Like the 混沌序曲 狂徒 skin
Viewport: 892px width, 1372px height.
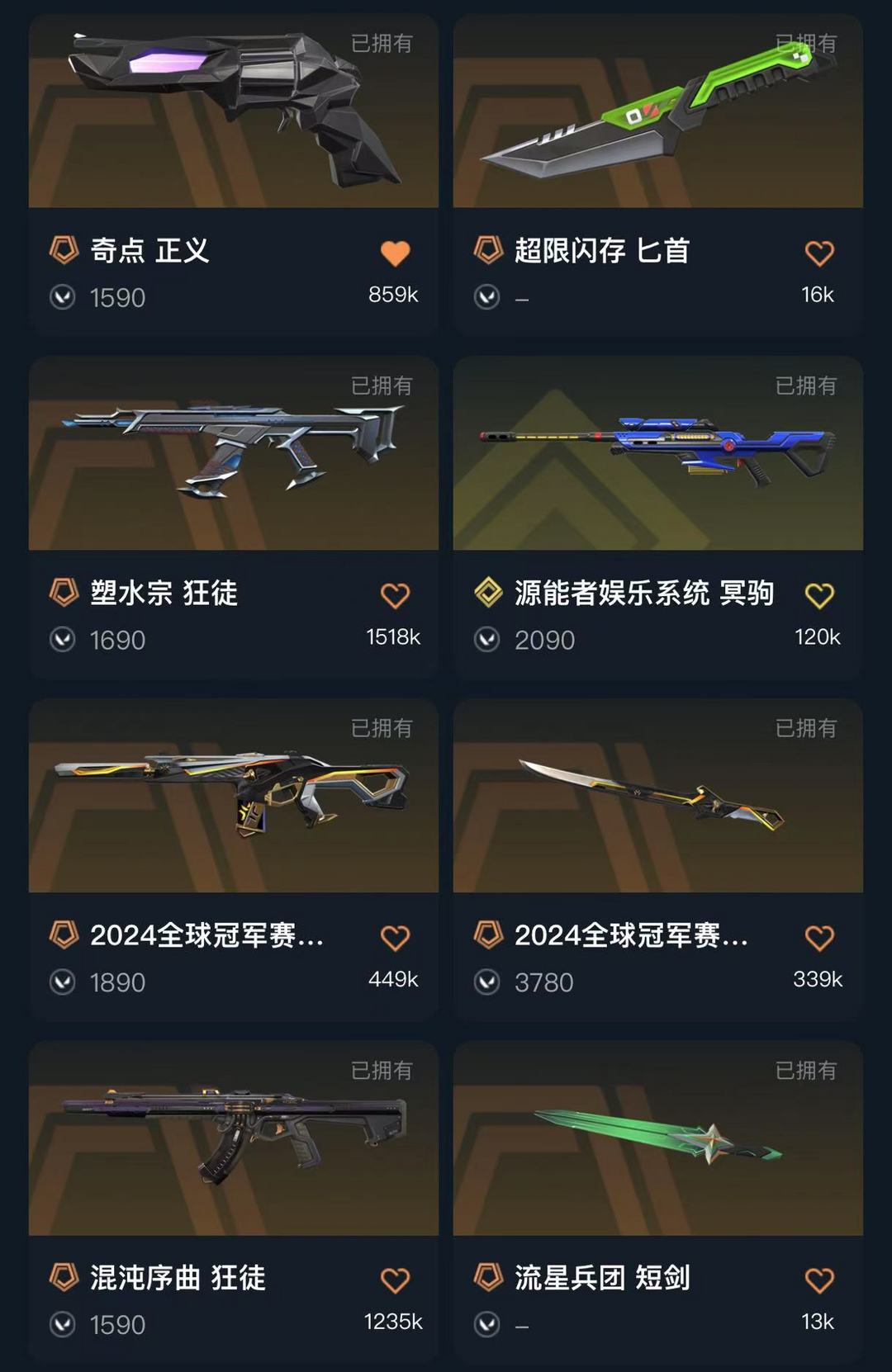point(395,1281)
